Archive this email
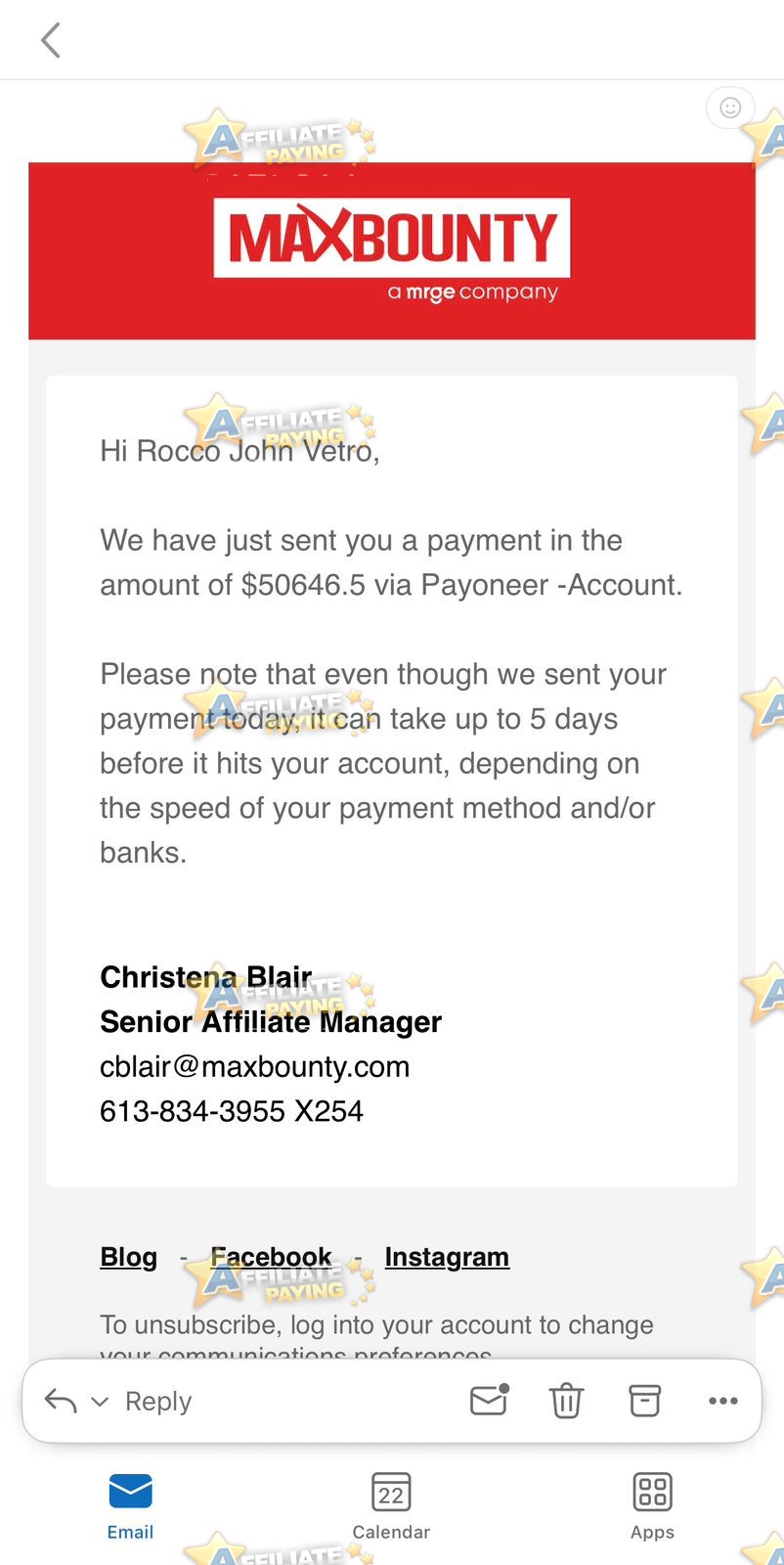The width and height of the screenshot is (784, 1565). coord(644,1401)
